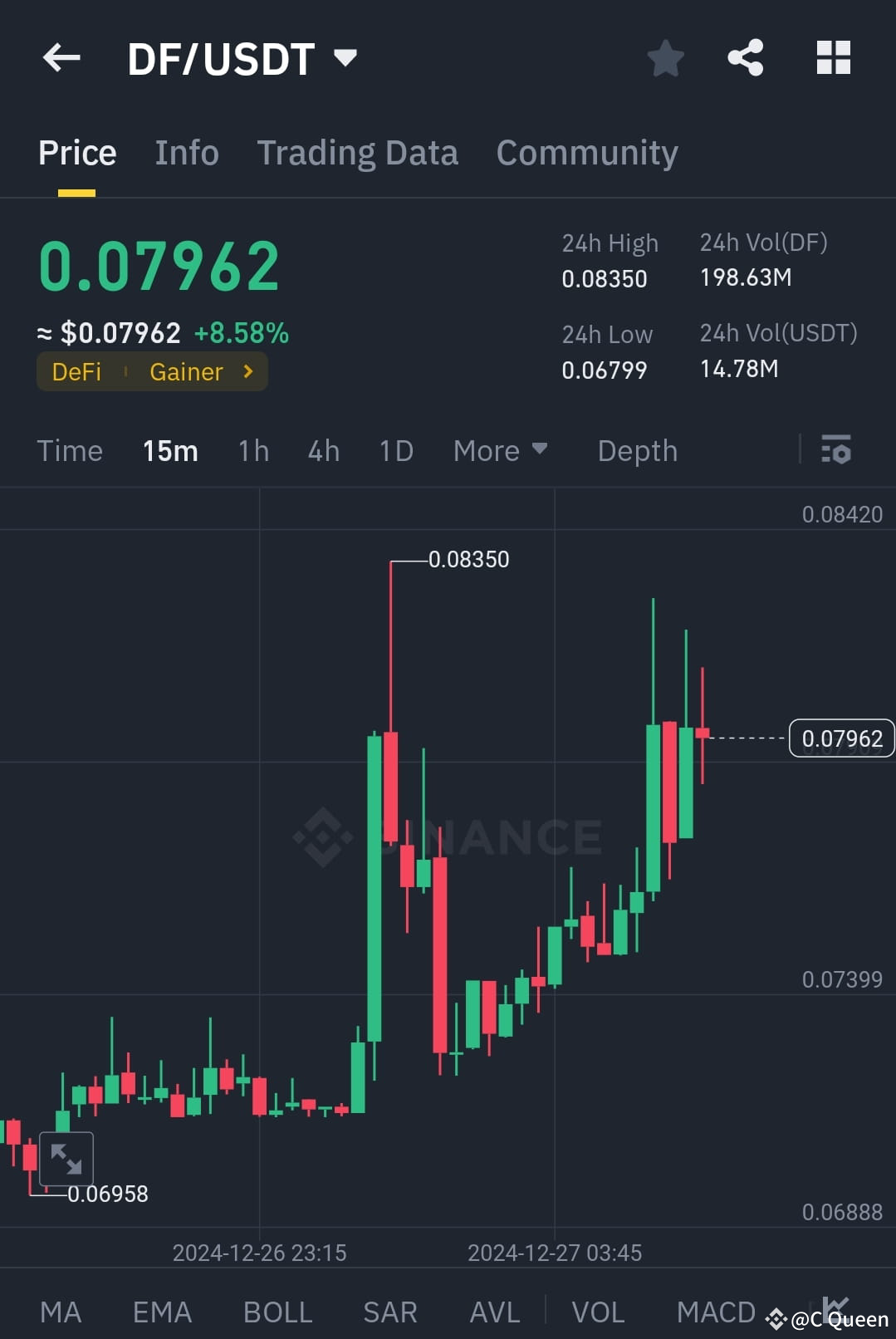Enable the BOLL indicator
Viewport: 896px width, 1339px height.
[x=277, y=1310]
